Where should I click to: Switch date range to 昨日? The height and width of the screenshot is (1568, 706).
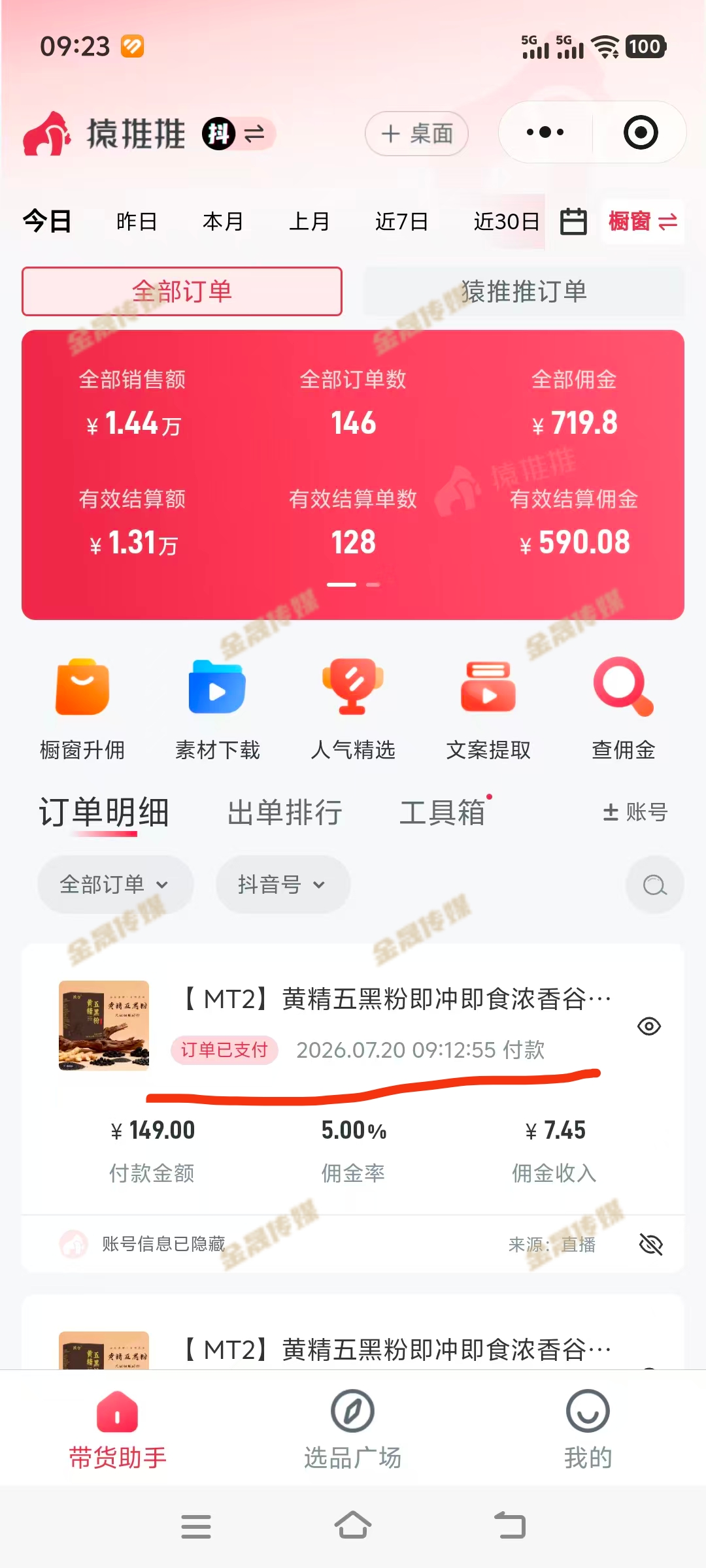(137, 221)
